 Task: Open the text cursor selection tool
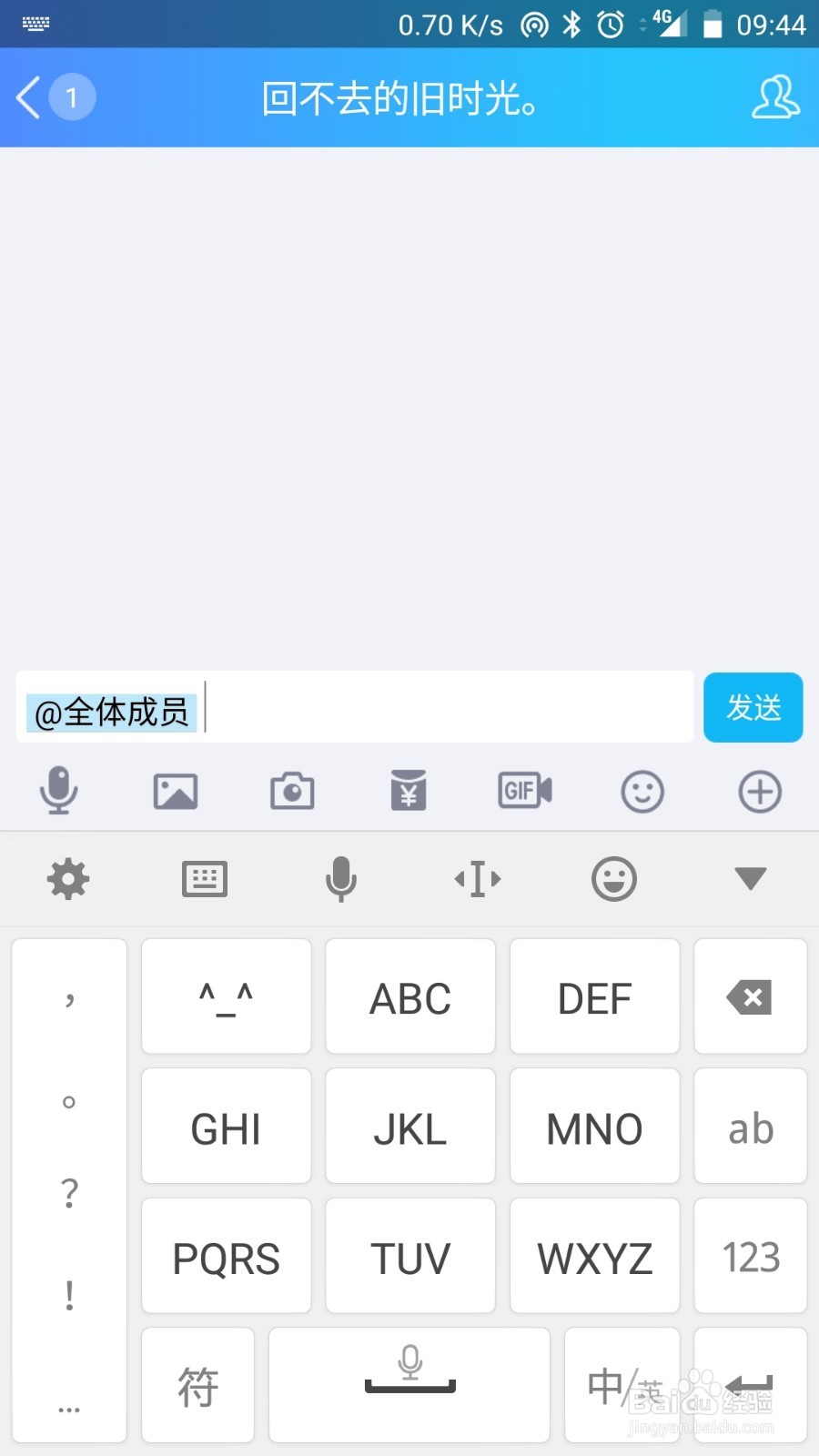tap(477, 878)
